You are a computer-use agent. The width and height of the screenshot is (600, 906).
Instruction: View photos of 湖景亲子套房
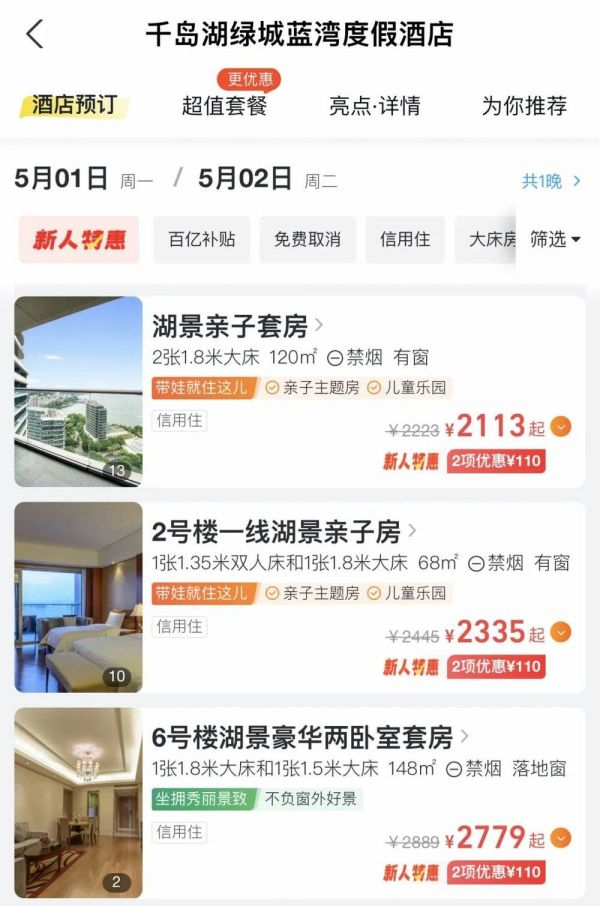[78, 390]
